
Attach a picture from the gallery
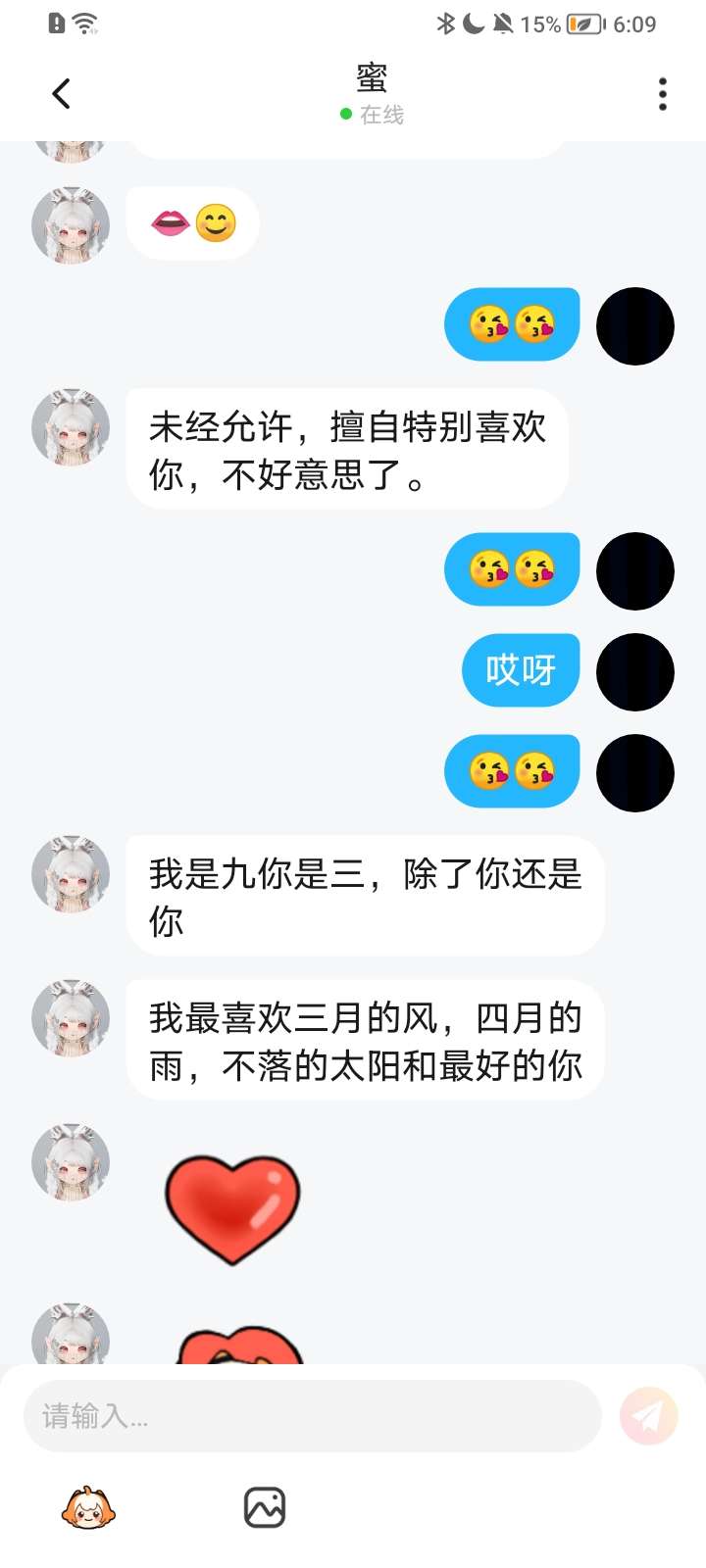(264, 1507)
